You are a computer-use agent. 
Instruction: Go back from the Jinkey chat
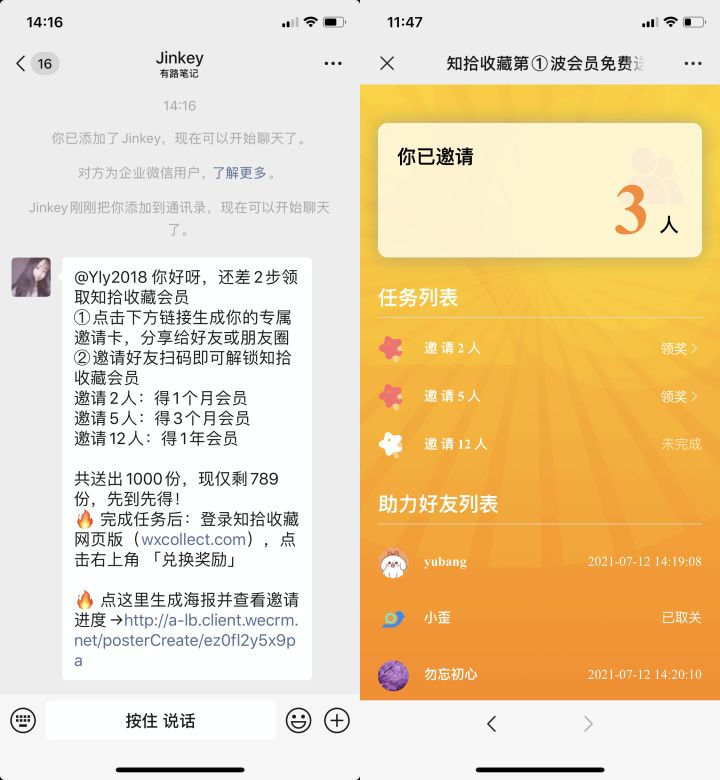coord(22,63)
